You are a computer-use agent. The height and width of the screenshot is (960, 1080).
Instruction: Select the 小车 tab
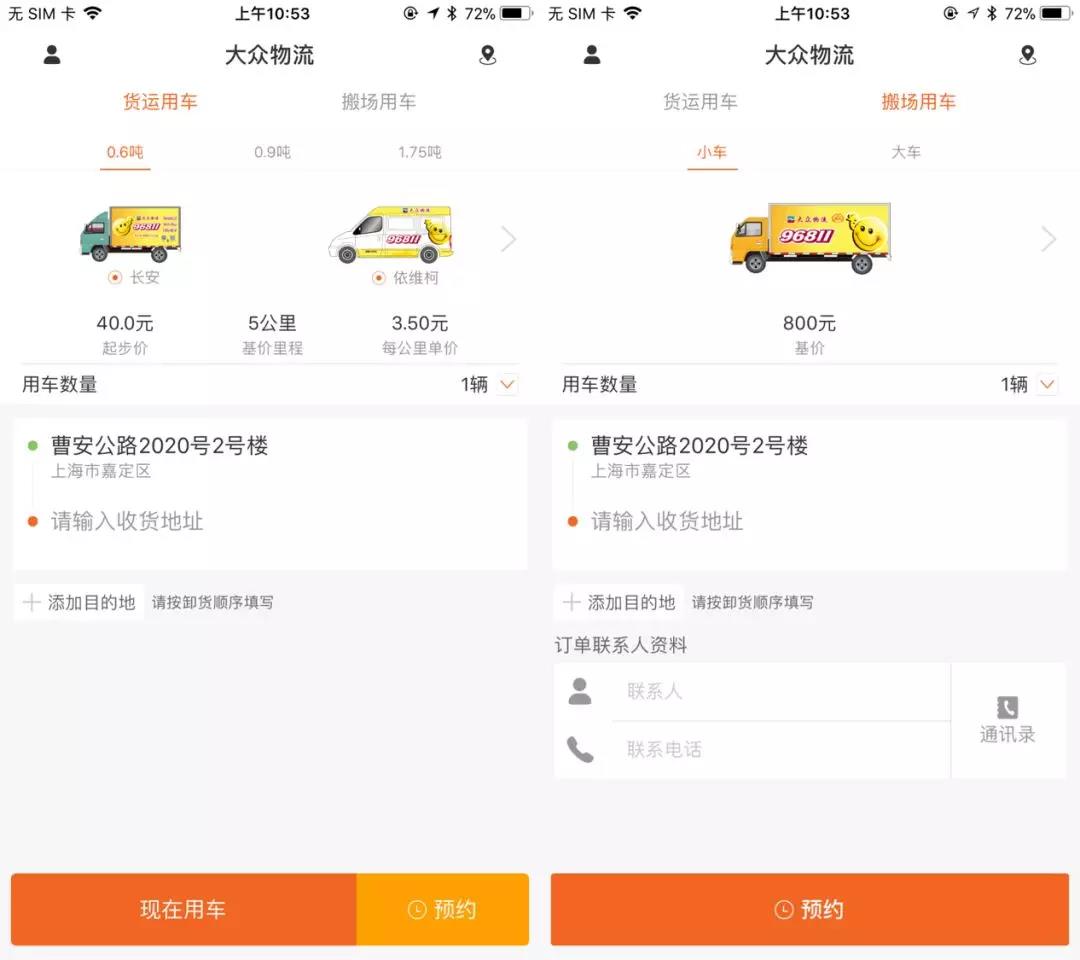[x=712, y=152]
